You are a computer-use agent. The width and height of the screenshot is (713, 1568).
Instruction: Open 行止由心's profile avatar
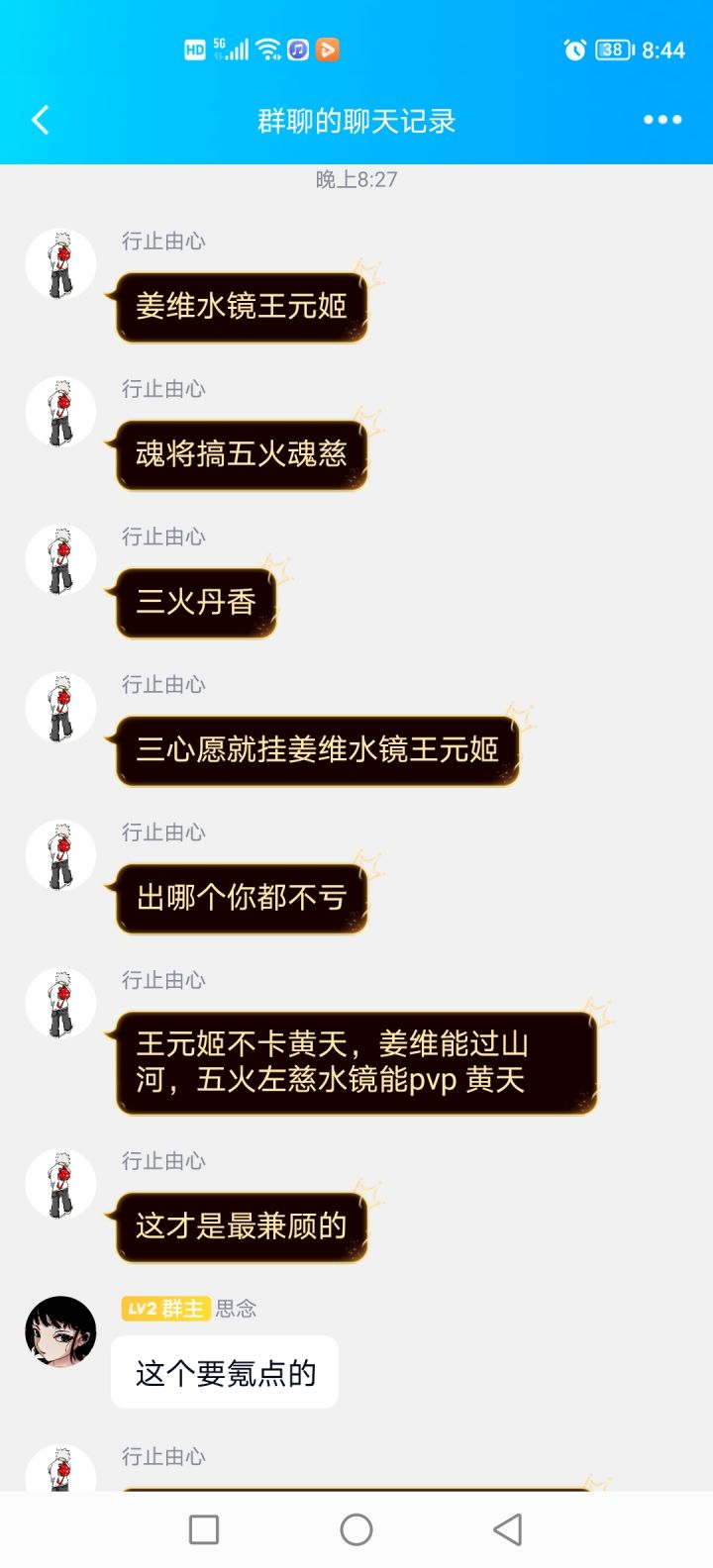(x=59, y=264)
